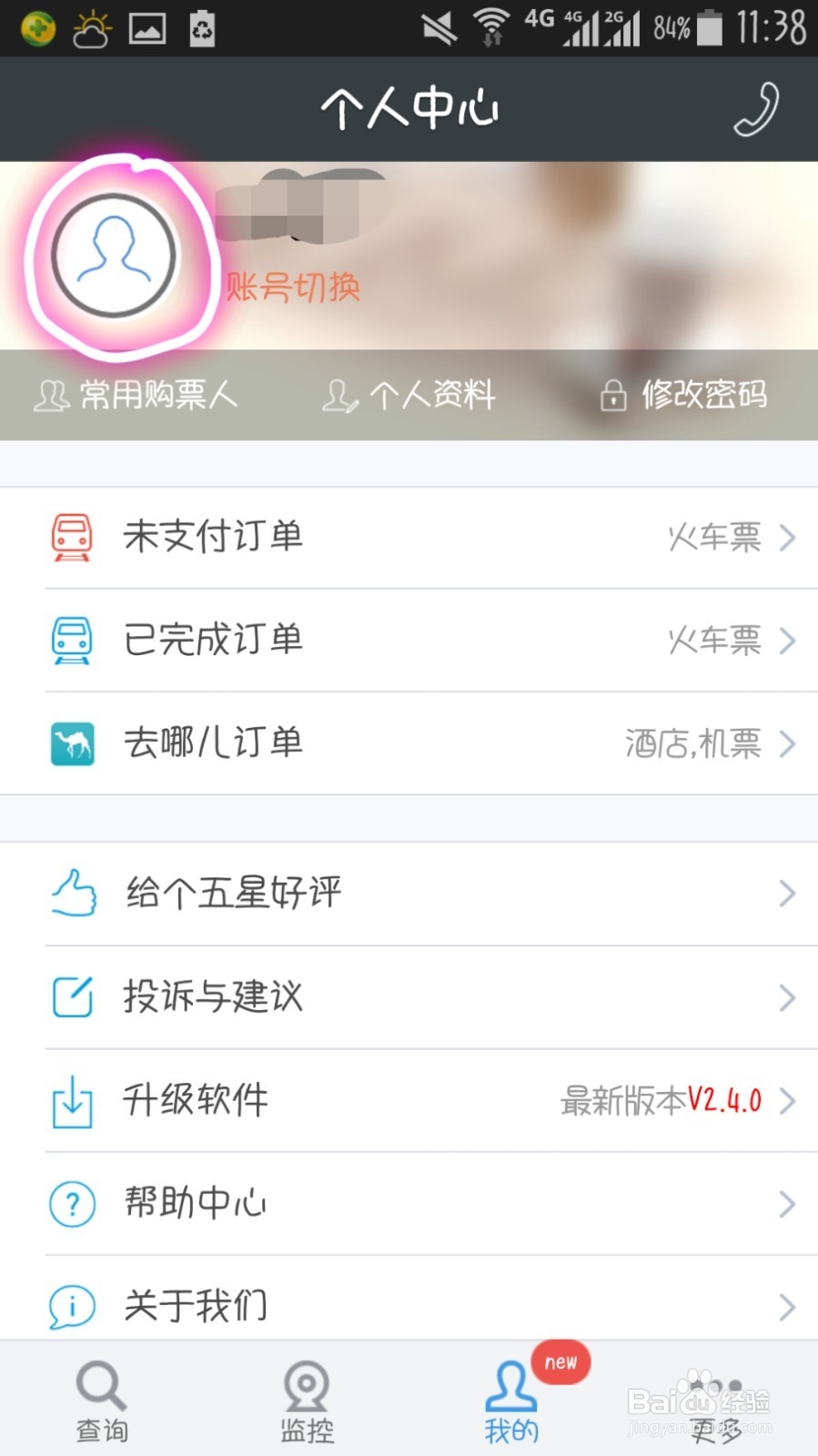Tap the camel icon for Qunar orders
The width and height of the screenshot is (818, 1456).
73,743
